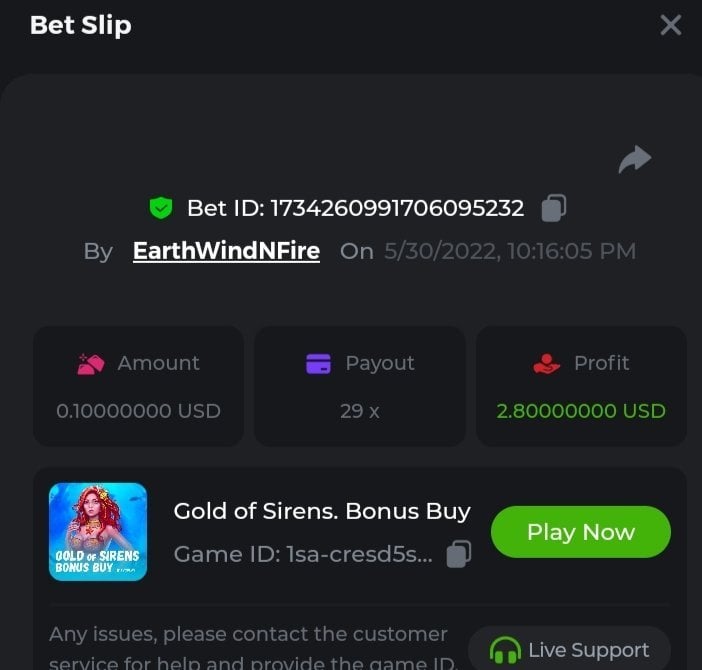The image size is (702, 670).
Task: Close the Bet Slip dialog
Action: pos(670,25)
